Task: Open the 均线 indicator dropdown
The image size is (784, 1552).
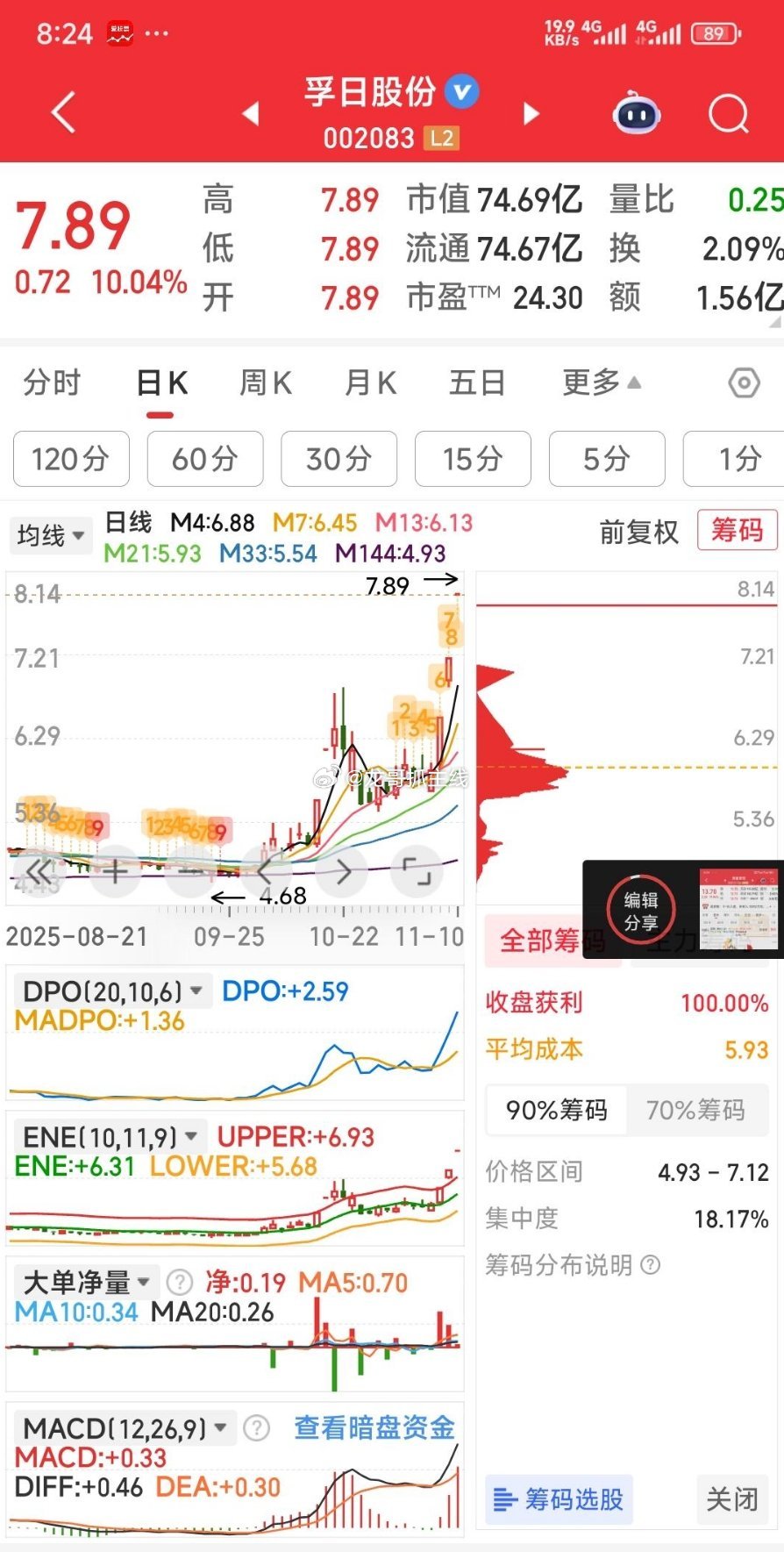Action: [x=51, y=535]
